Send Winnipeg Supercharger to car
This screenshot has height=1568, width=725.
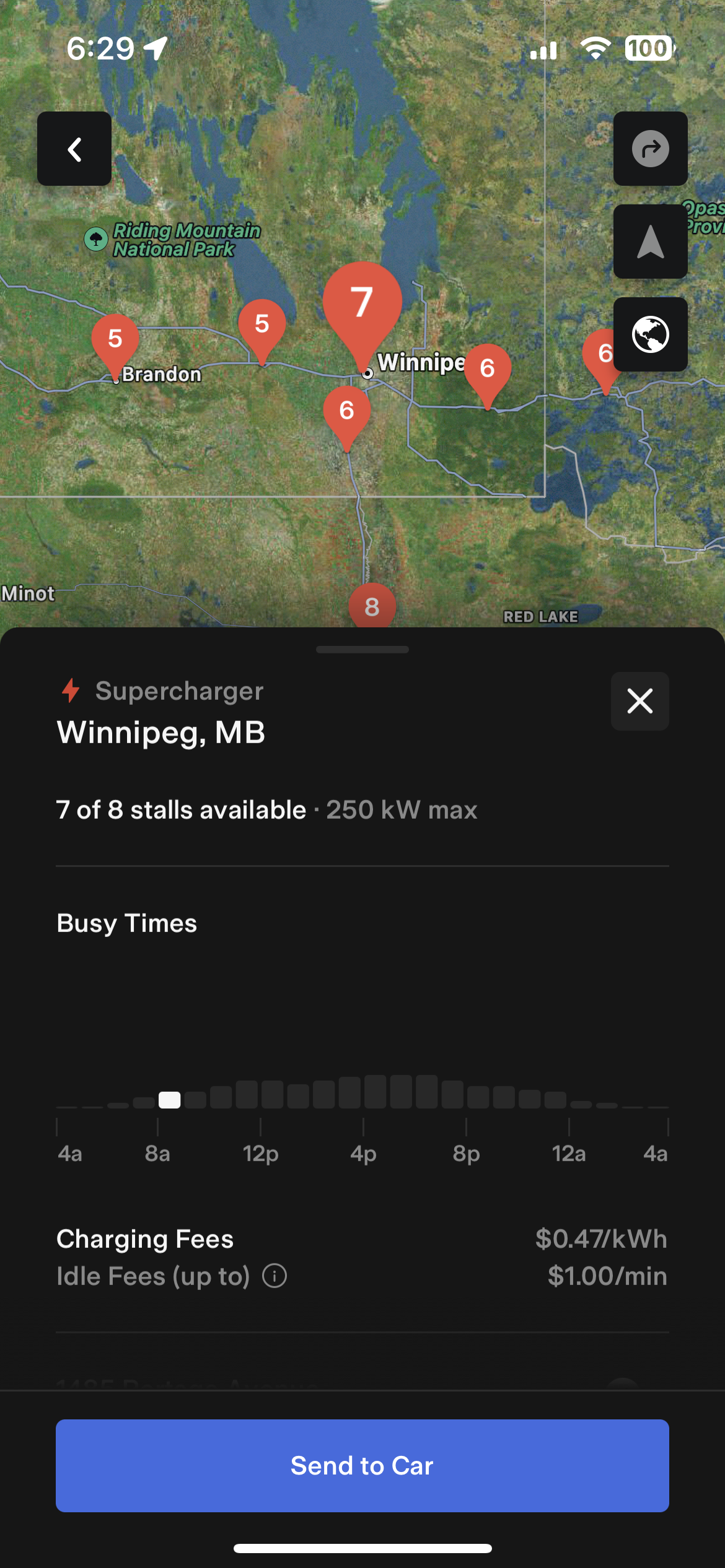click(x=362, y=1466)
